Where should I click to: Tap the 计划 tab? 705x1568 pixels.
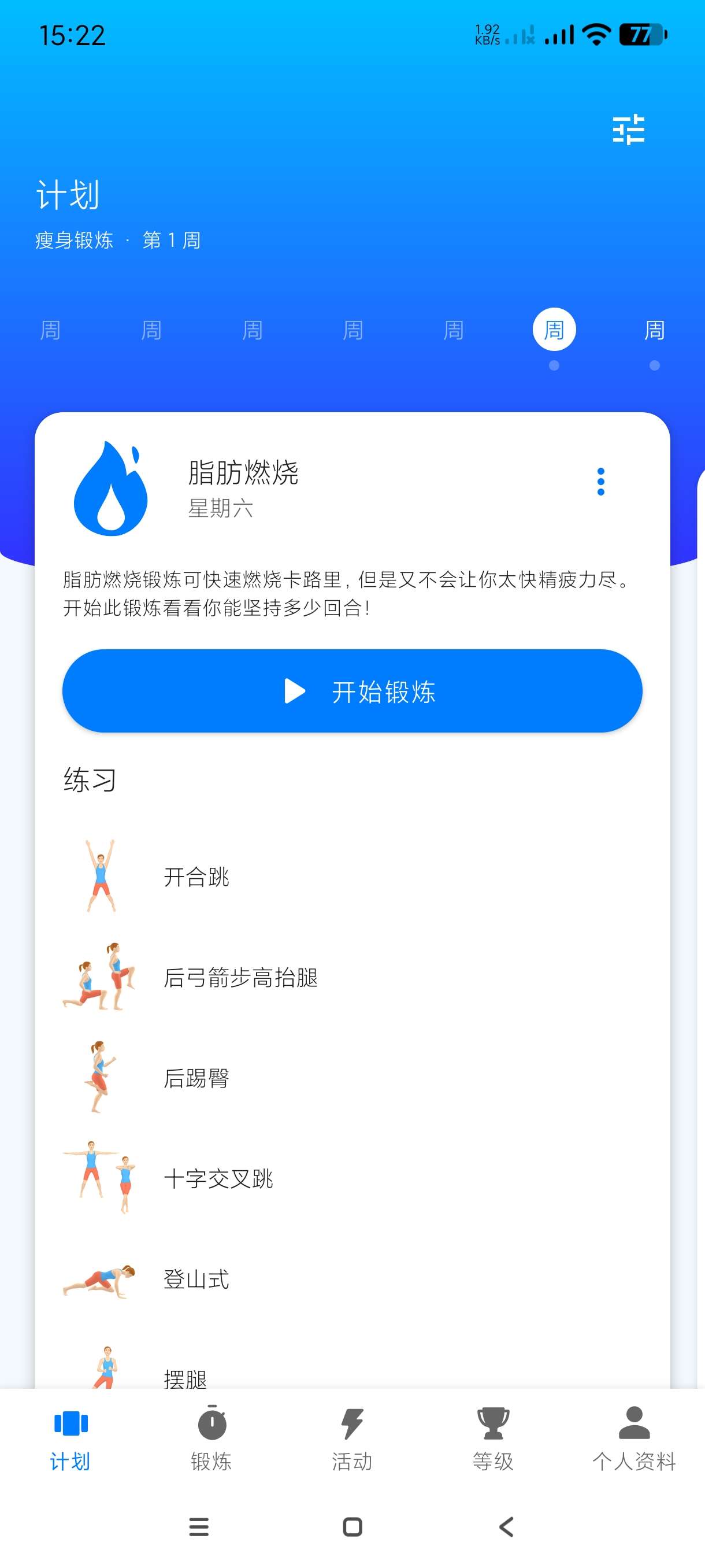tap(70, 1438)
